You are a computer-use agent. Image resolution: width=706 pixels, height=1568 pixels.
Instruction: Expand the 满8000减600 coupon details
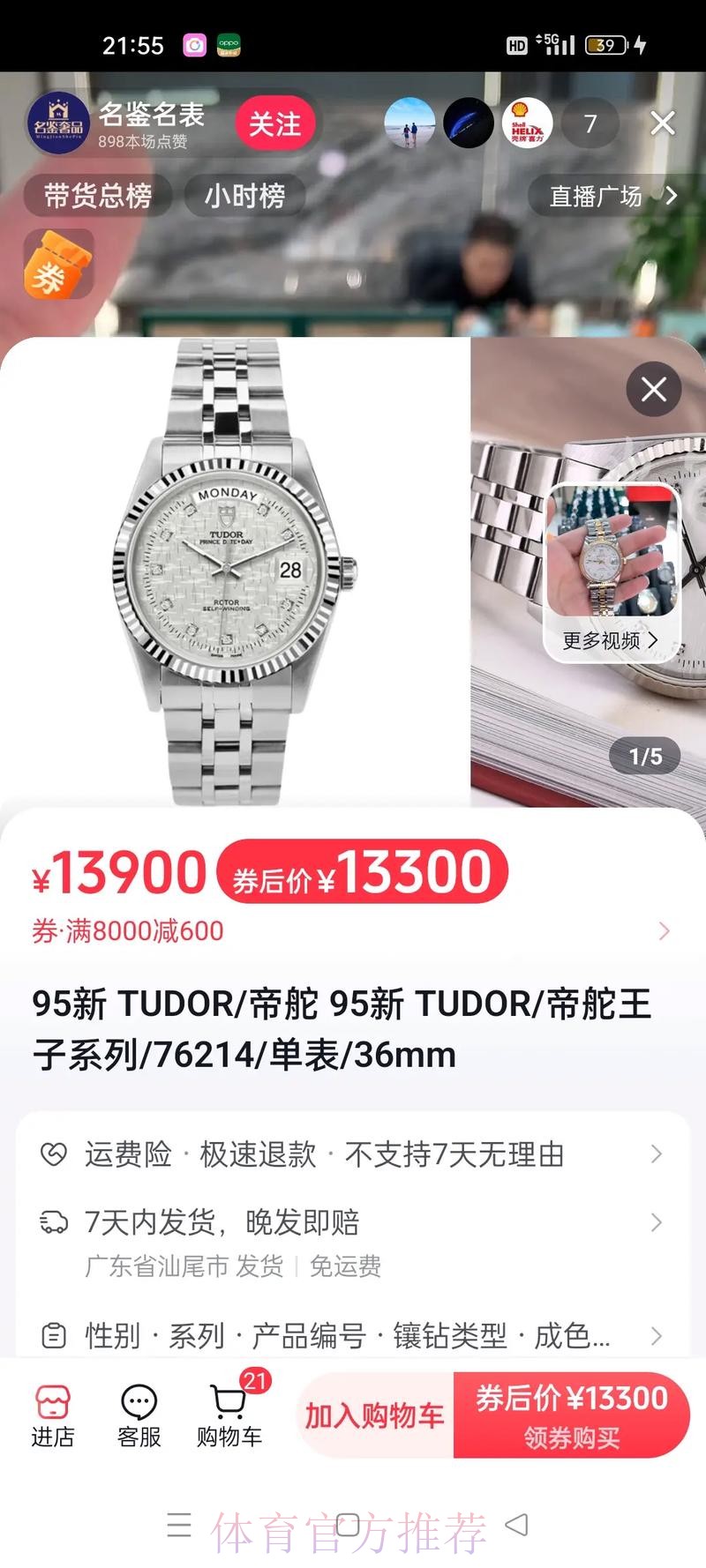665,931
